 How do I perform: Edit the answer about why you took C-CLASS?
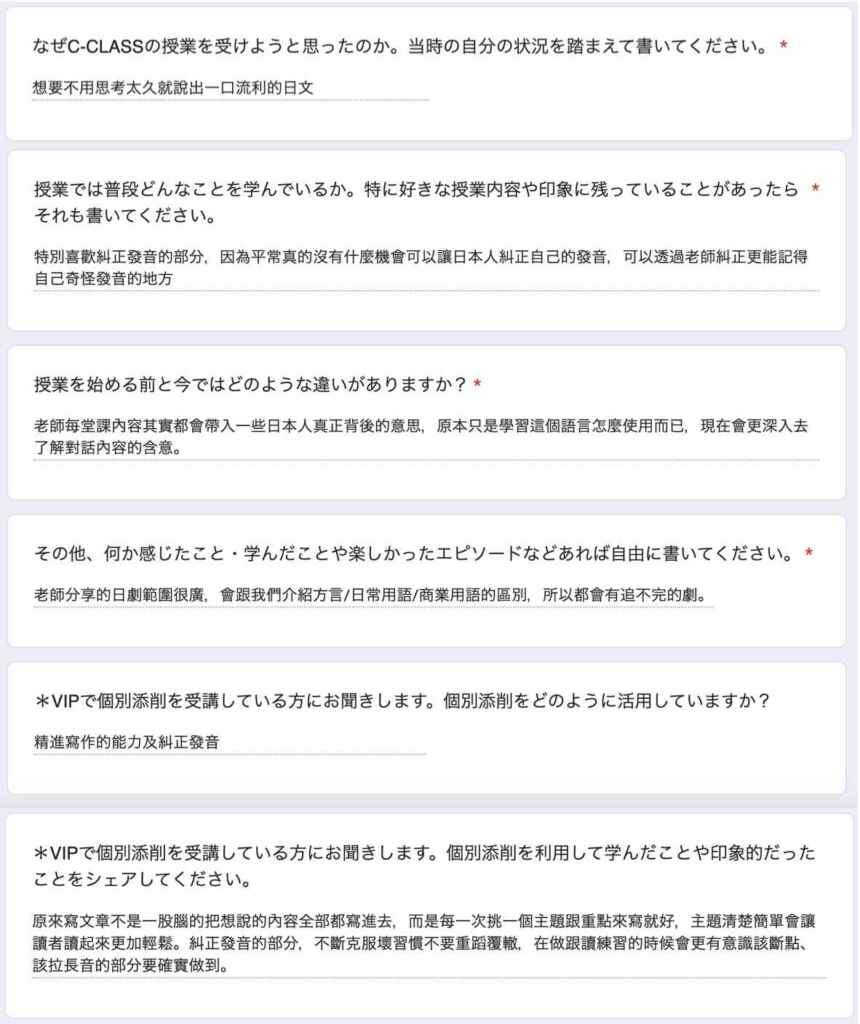230,88
